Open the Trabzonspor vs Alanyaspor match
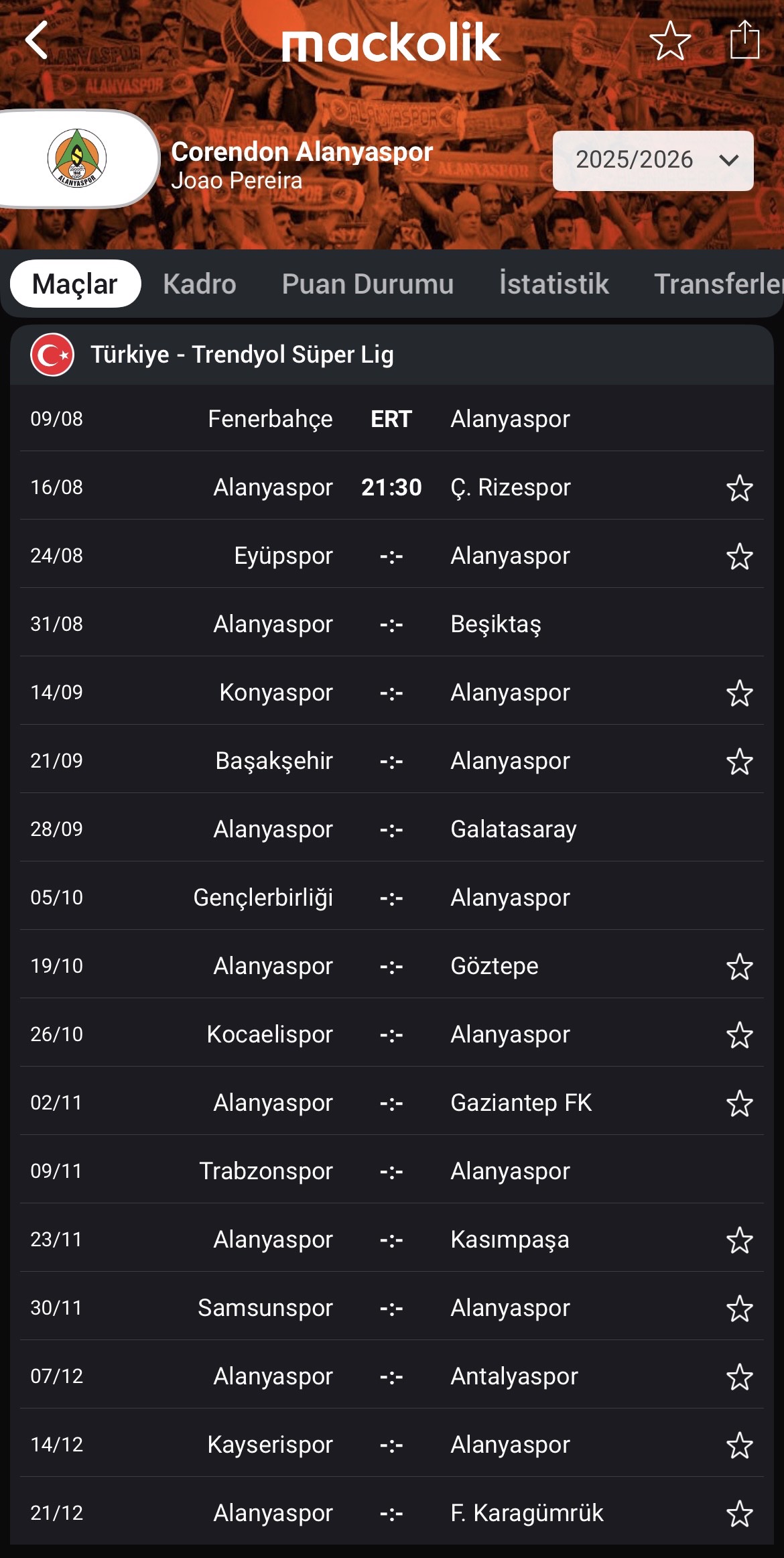 click(392, 1171)
